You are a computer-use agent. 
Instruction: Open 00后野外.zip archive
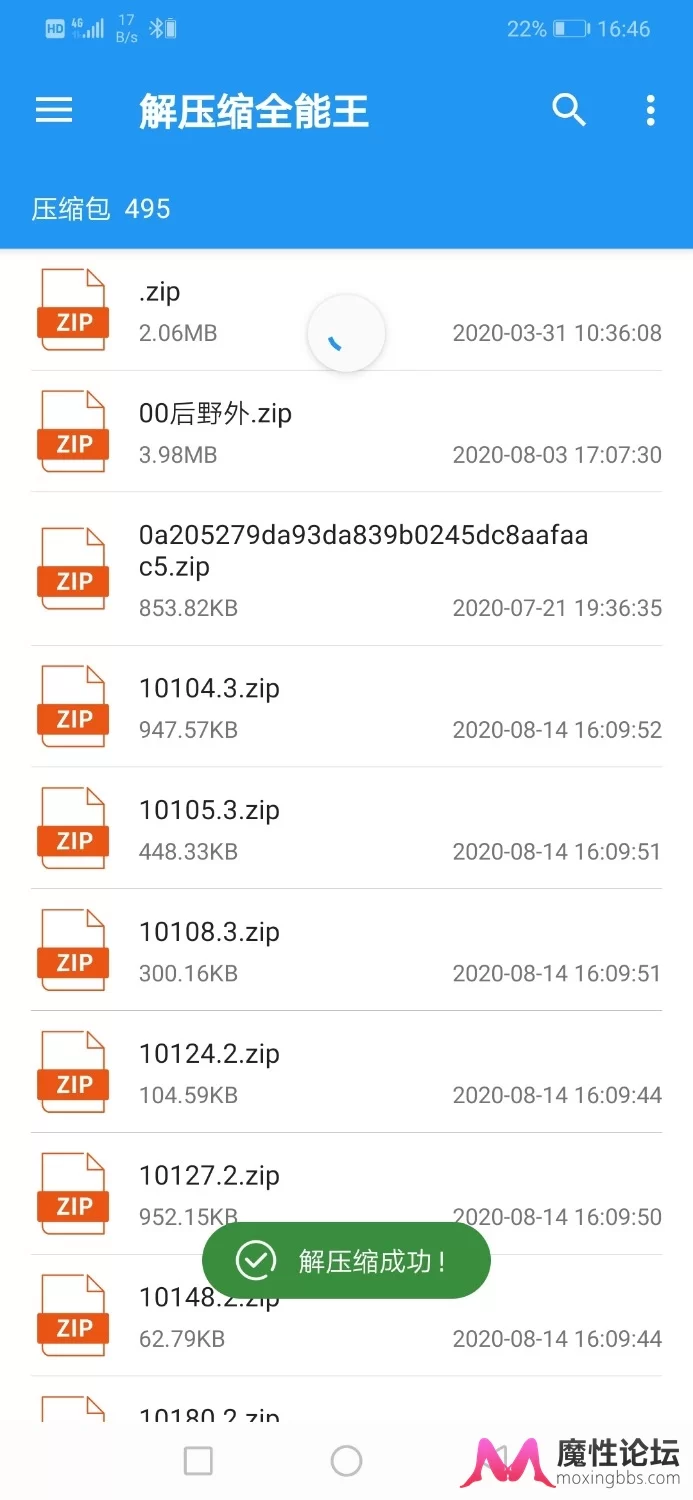346,431
